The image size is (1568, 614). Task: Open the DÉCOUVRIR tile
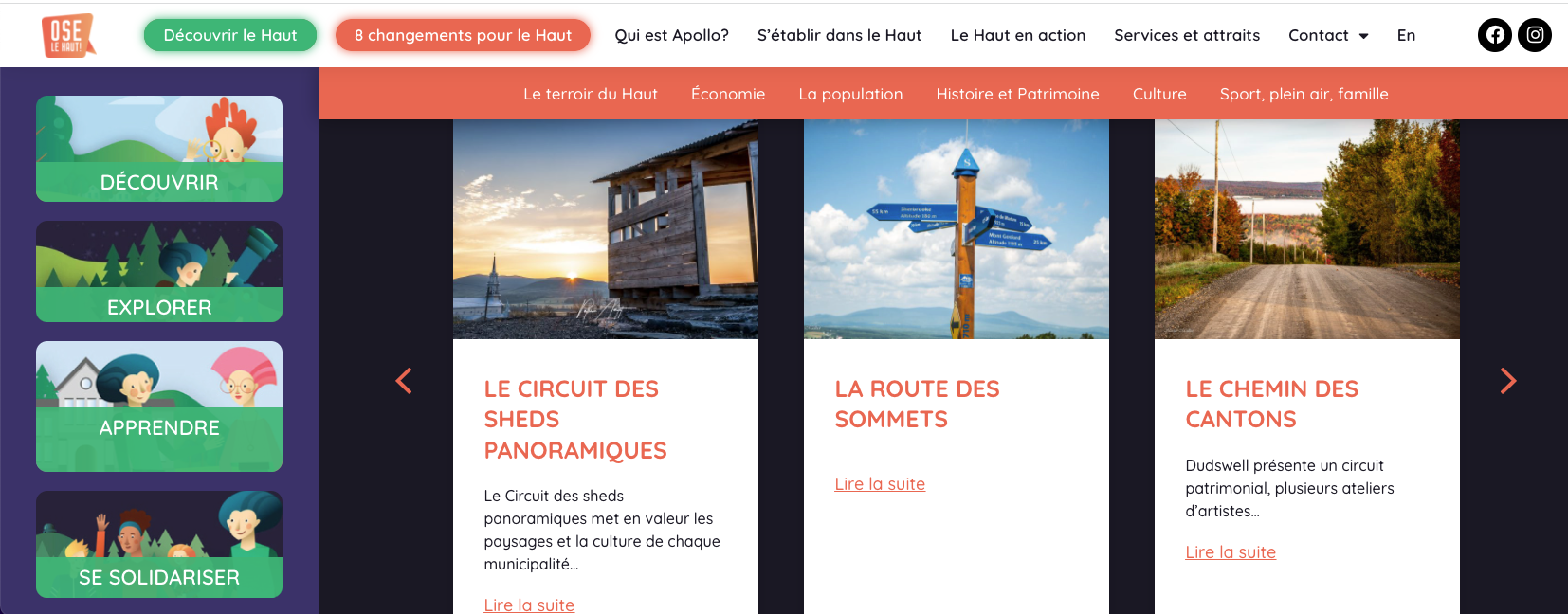[x=159, y=149]
